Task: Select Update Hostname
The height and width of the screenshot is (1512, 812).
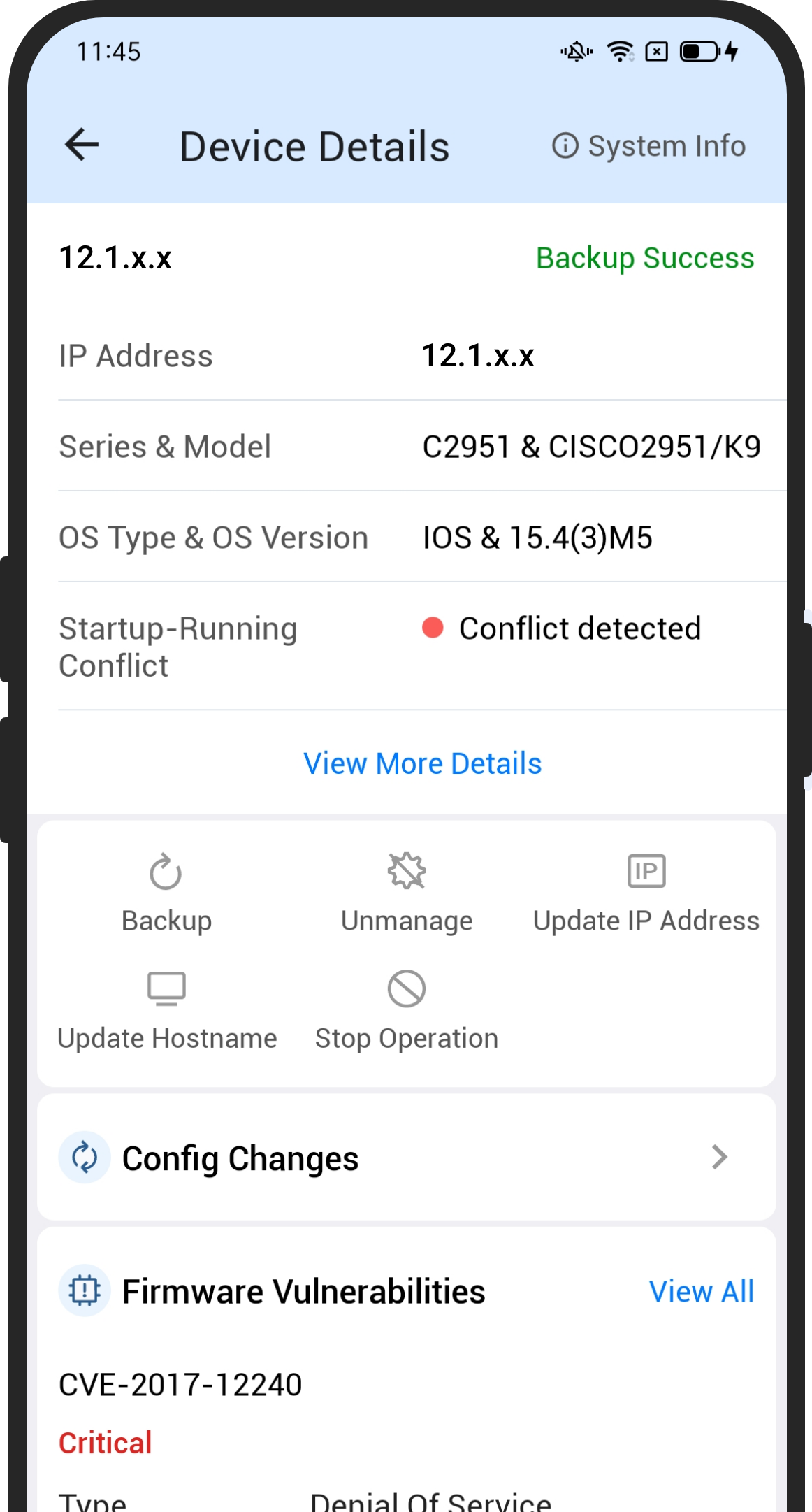Action: click(166, 1010)
